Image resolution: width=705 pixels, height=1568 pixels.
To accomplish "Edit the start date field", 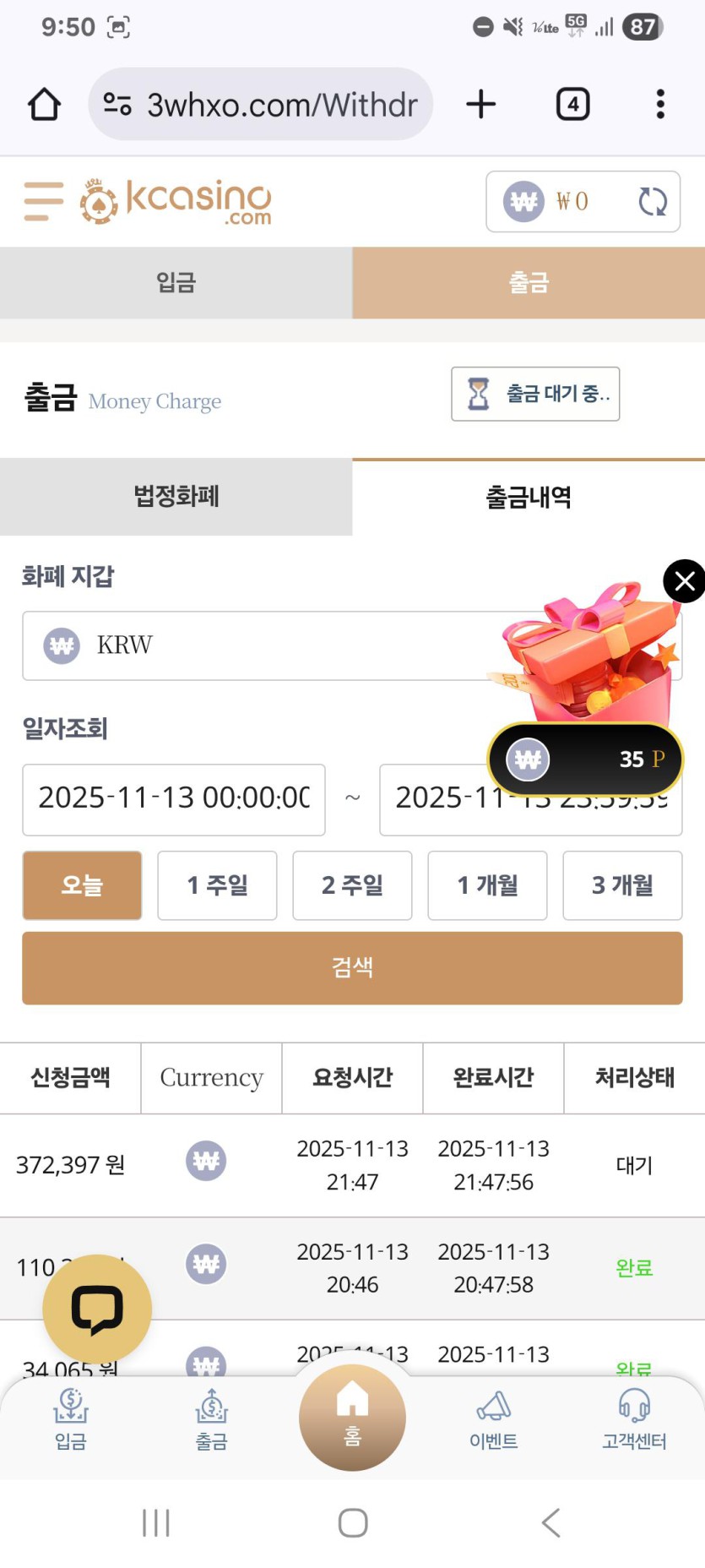I will point(174,799).
